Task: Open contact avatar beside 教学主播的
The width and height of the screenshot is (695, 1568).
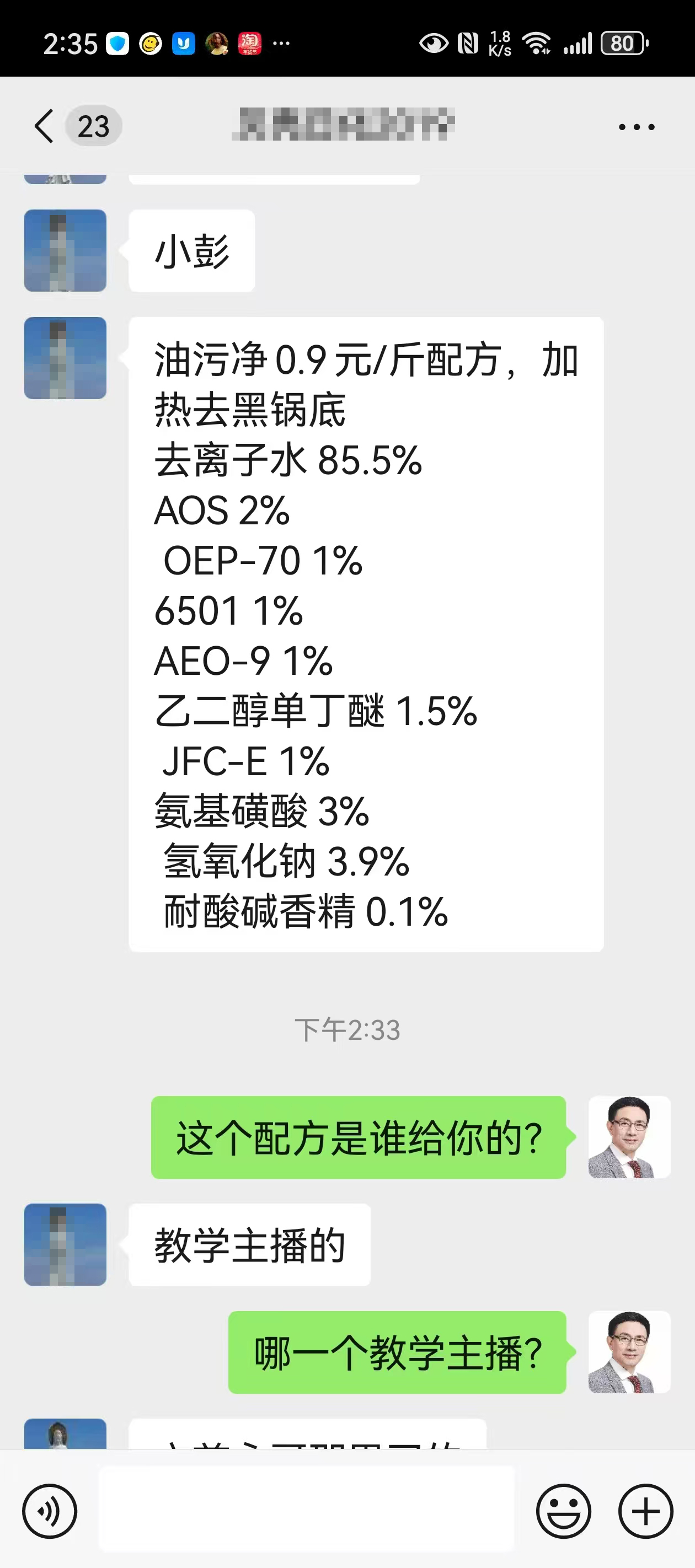Action: (x=65, y=1244)
